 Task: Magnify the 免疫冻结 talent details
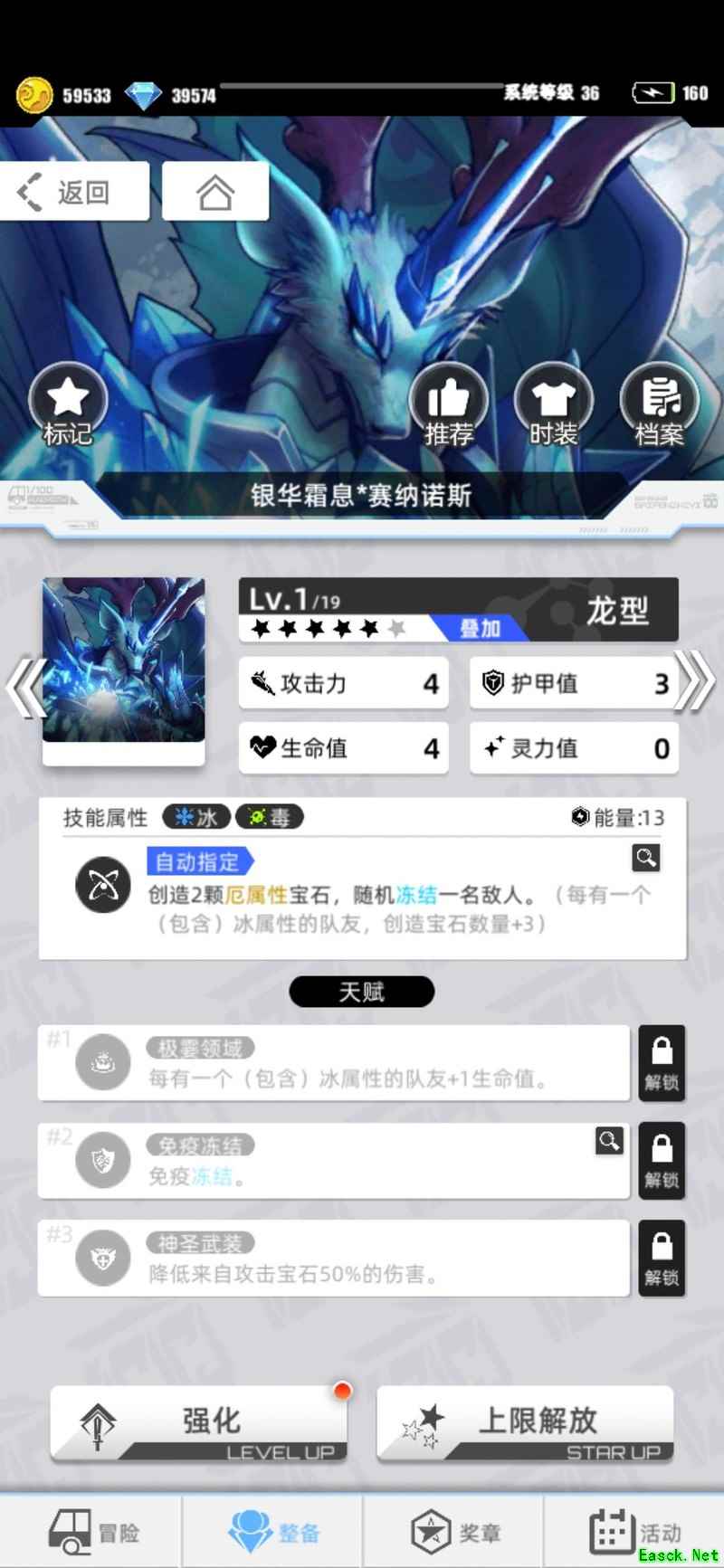tap(609, 1141)
